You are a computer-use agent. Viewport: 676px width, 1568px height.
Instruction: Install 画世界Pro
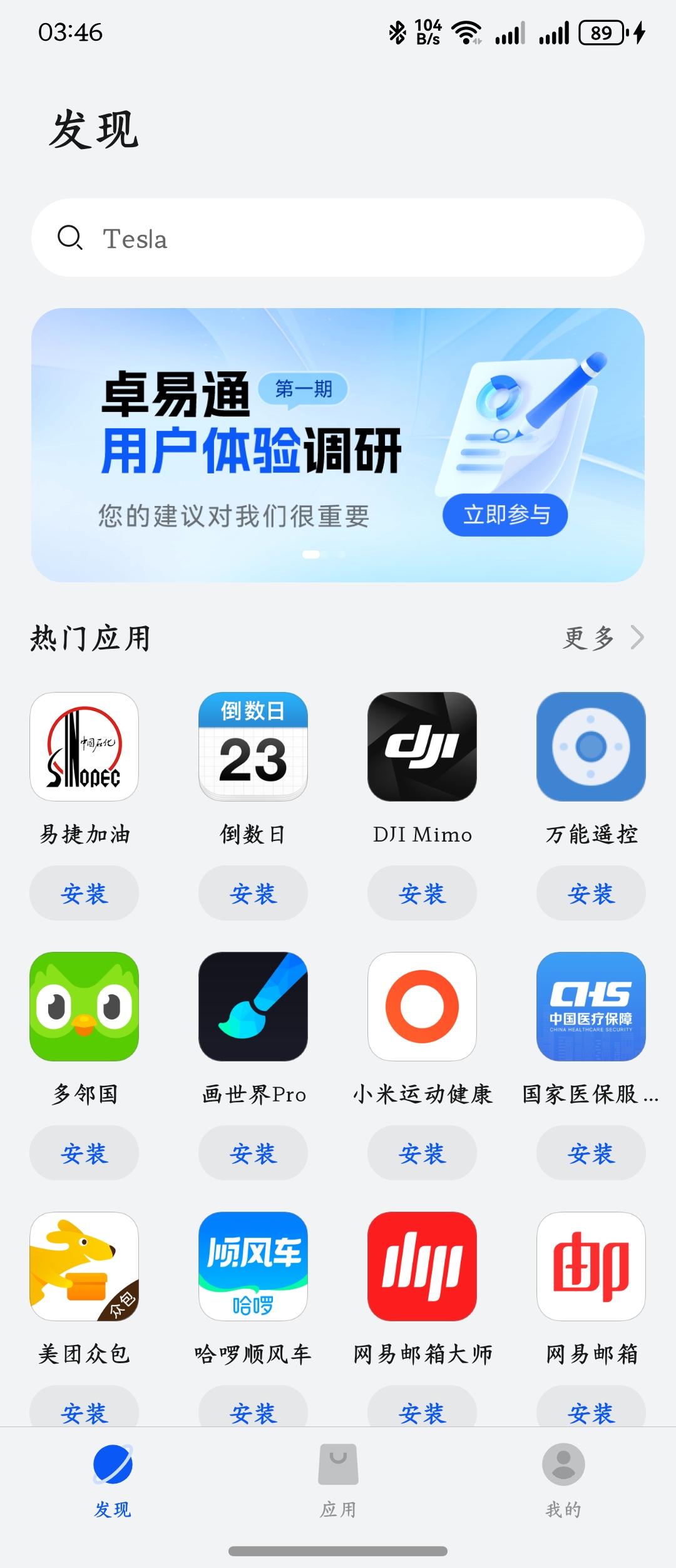point(253,1153)
